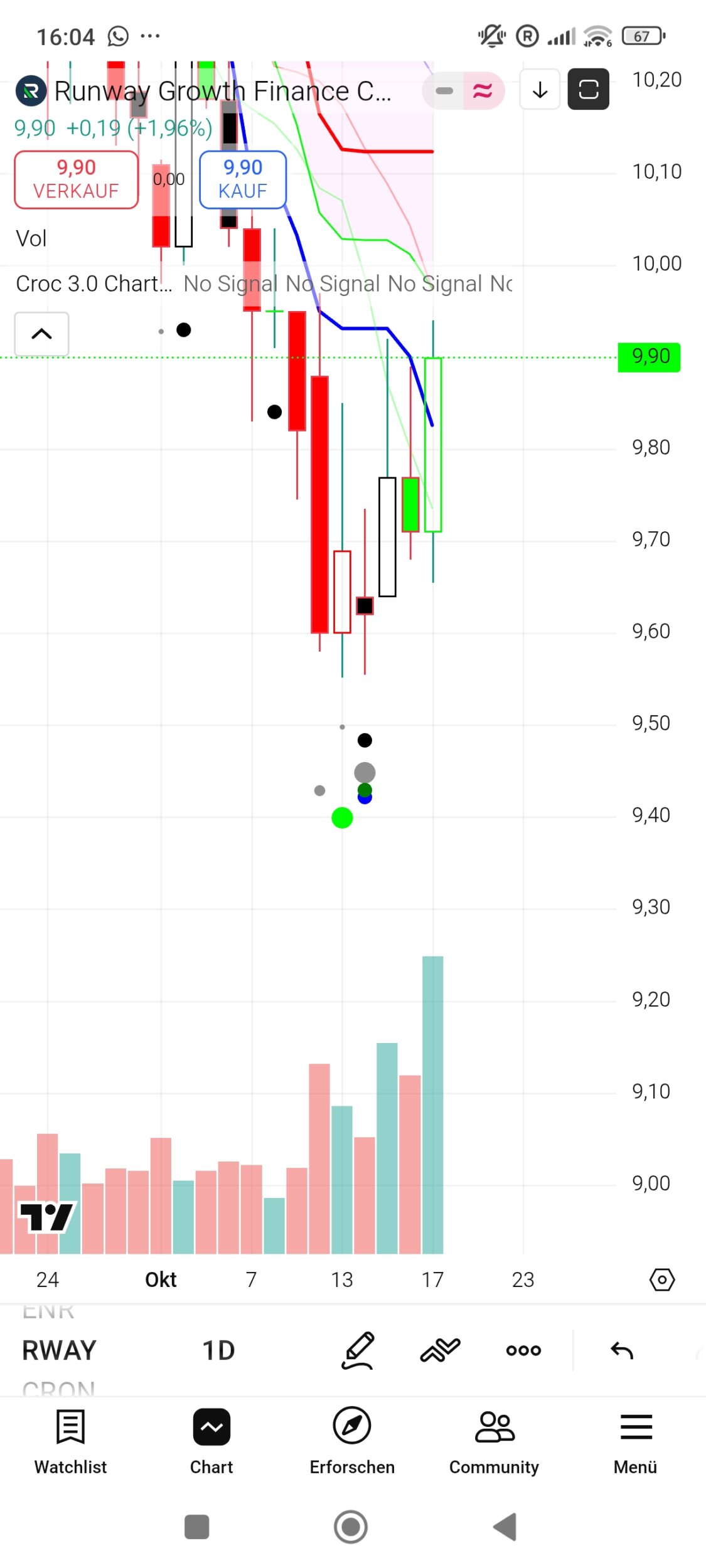
Task: Tap the 9,90 KAUF buy button
Action: tap(243, 179)
